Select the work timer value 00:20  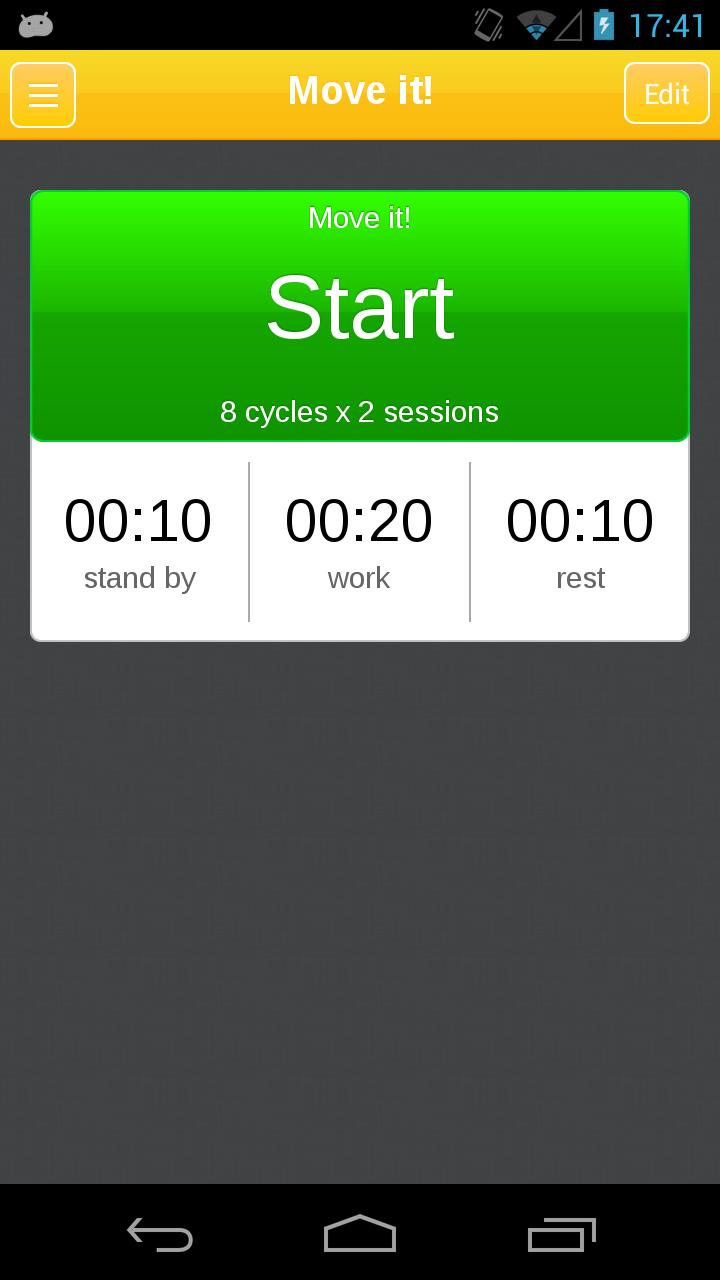click(x=358, y=519)
